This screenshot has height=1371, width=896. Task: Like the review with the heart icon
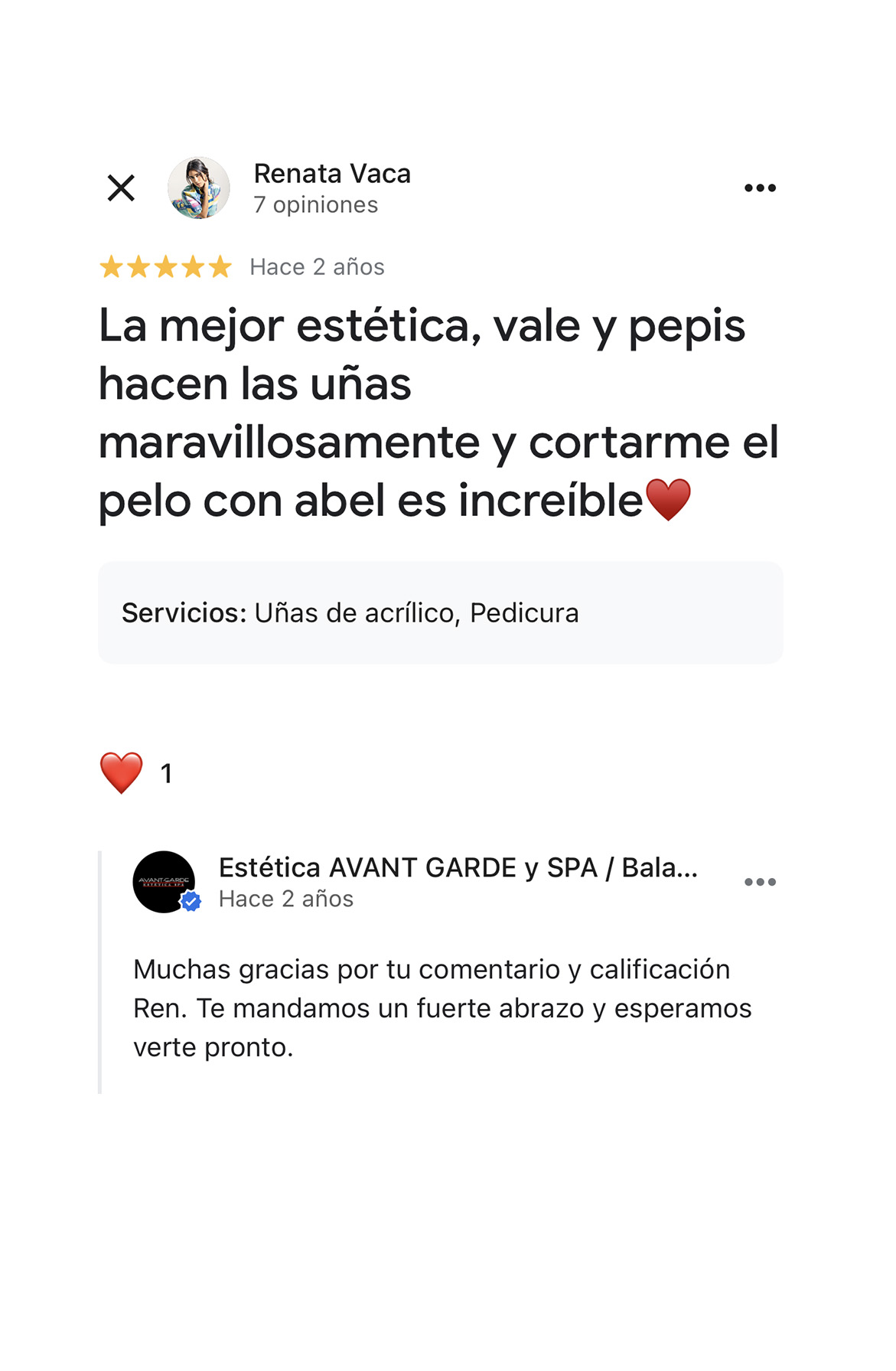click(x=122, y=772)
